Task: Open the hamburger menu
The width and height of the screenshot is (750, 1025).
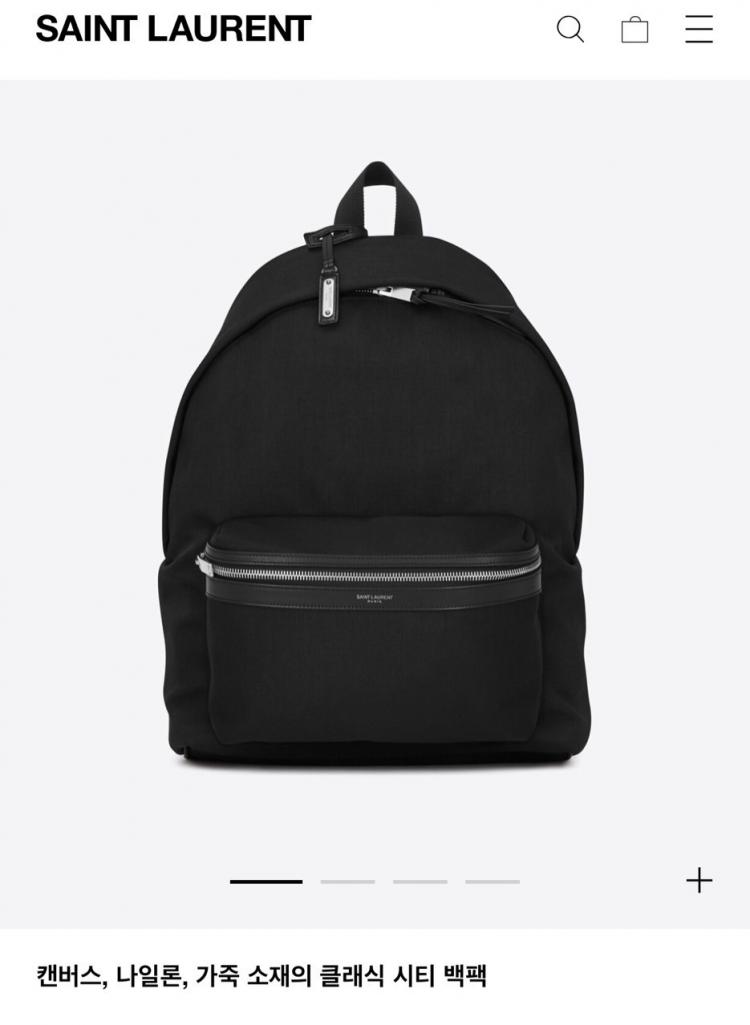Action: point(699,29)
